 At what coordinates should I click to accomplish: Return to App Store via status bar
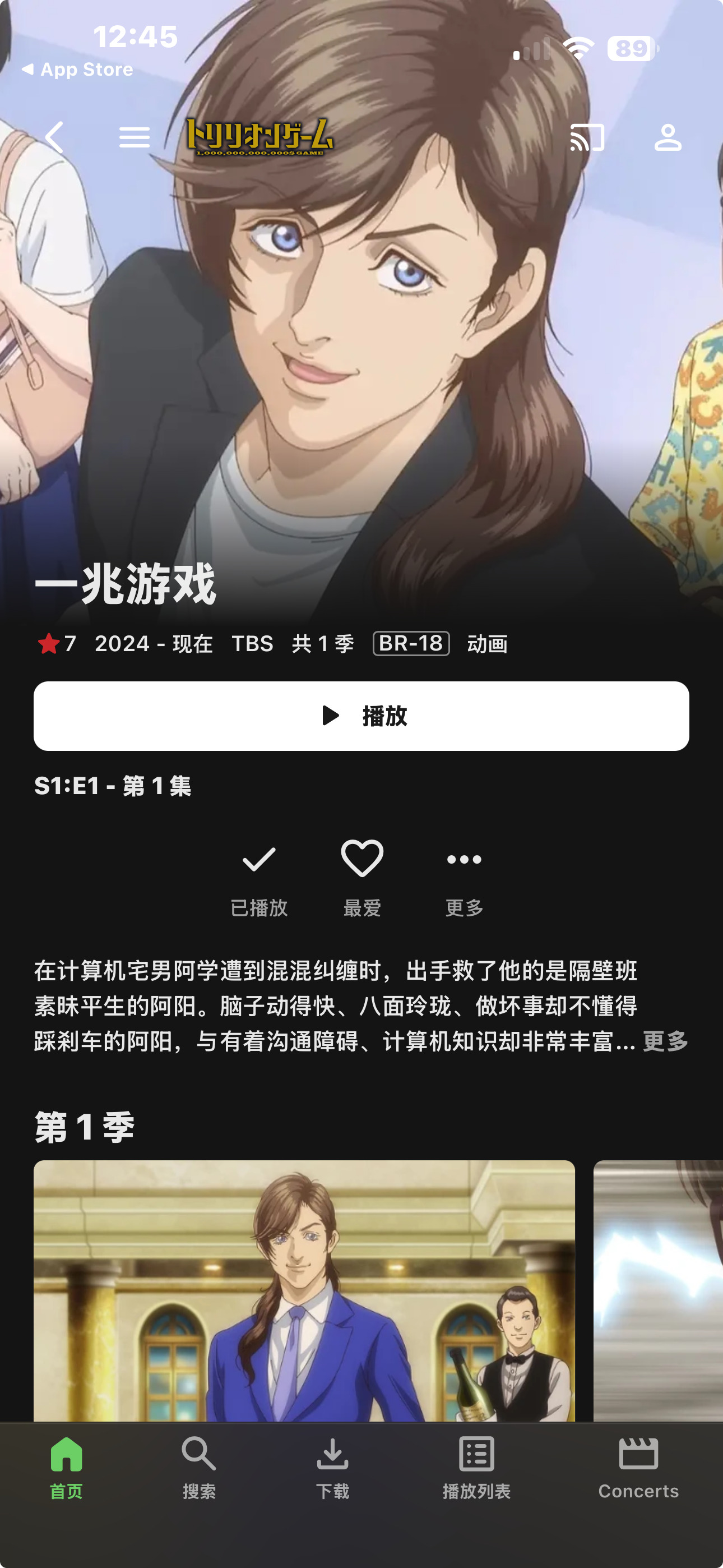pos(78,70)
